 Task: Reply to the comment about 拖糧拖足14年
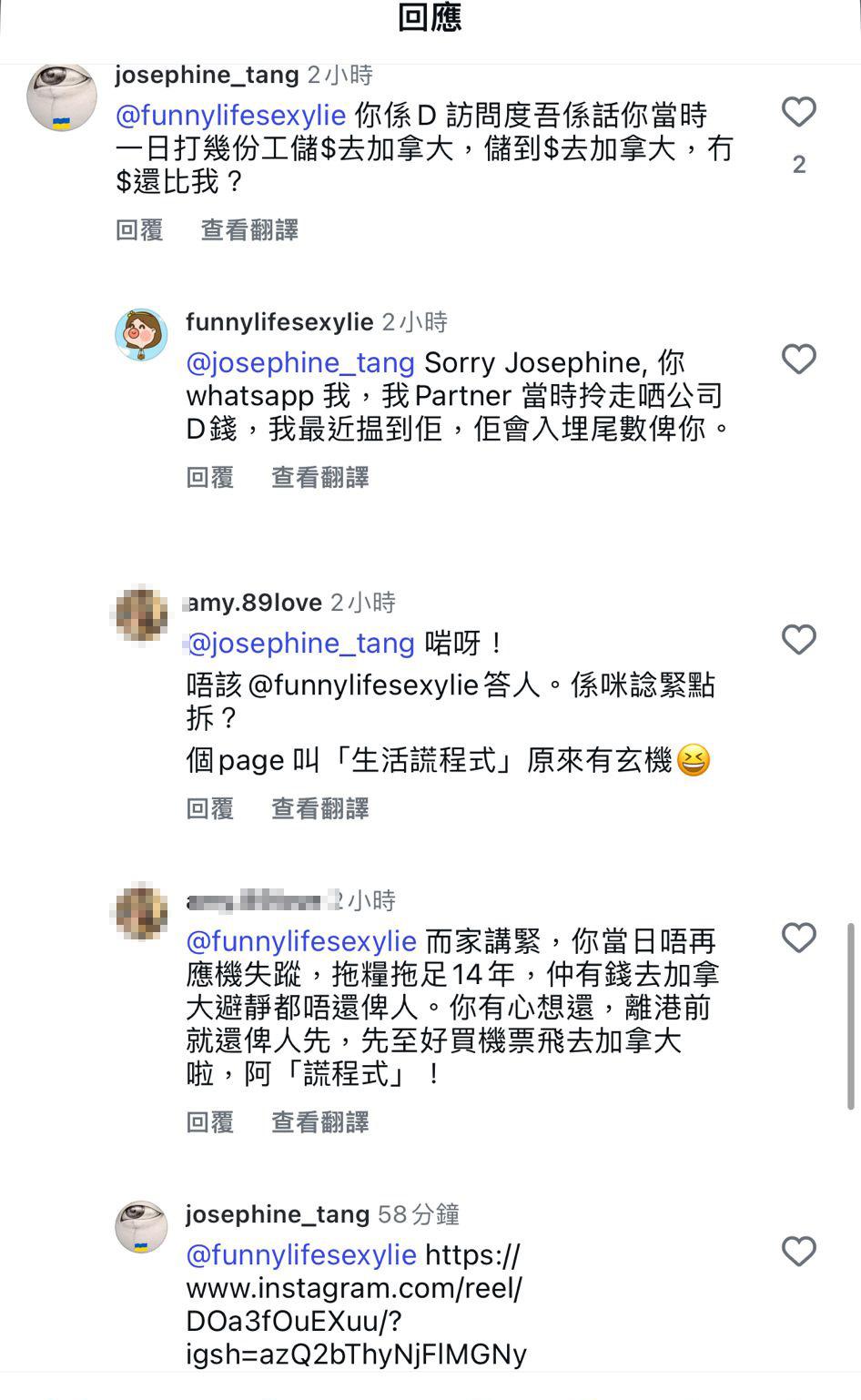(210, 1122)
